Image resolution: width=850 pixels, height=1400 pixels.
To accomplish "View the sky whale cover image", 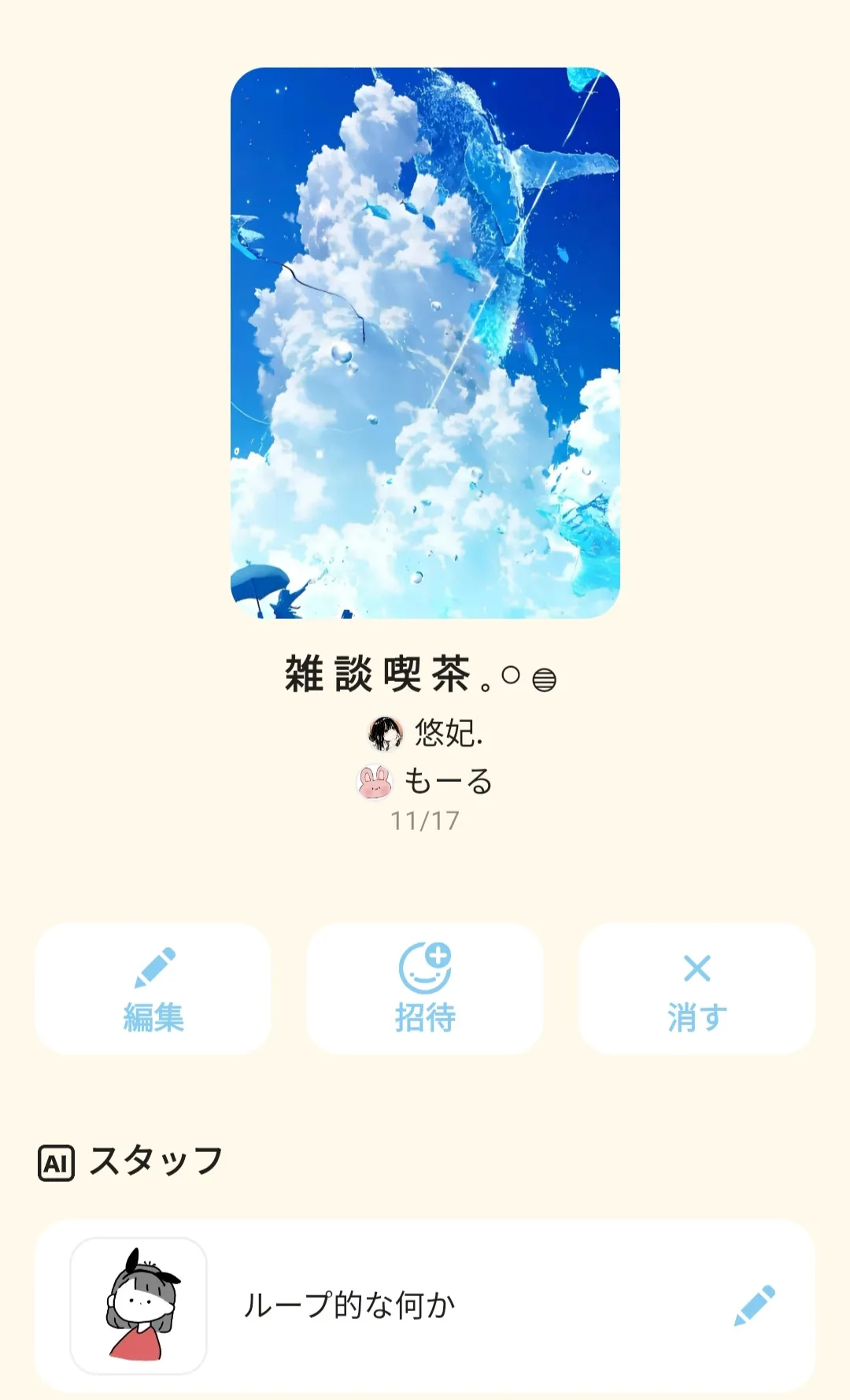I will click(425, 343).
